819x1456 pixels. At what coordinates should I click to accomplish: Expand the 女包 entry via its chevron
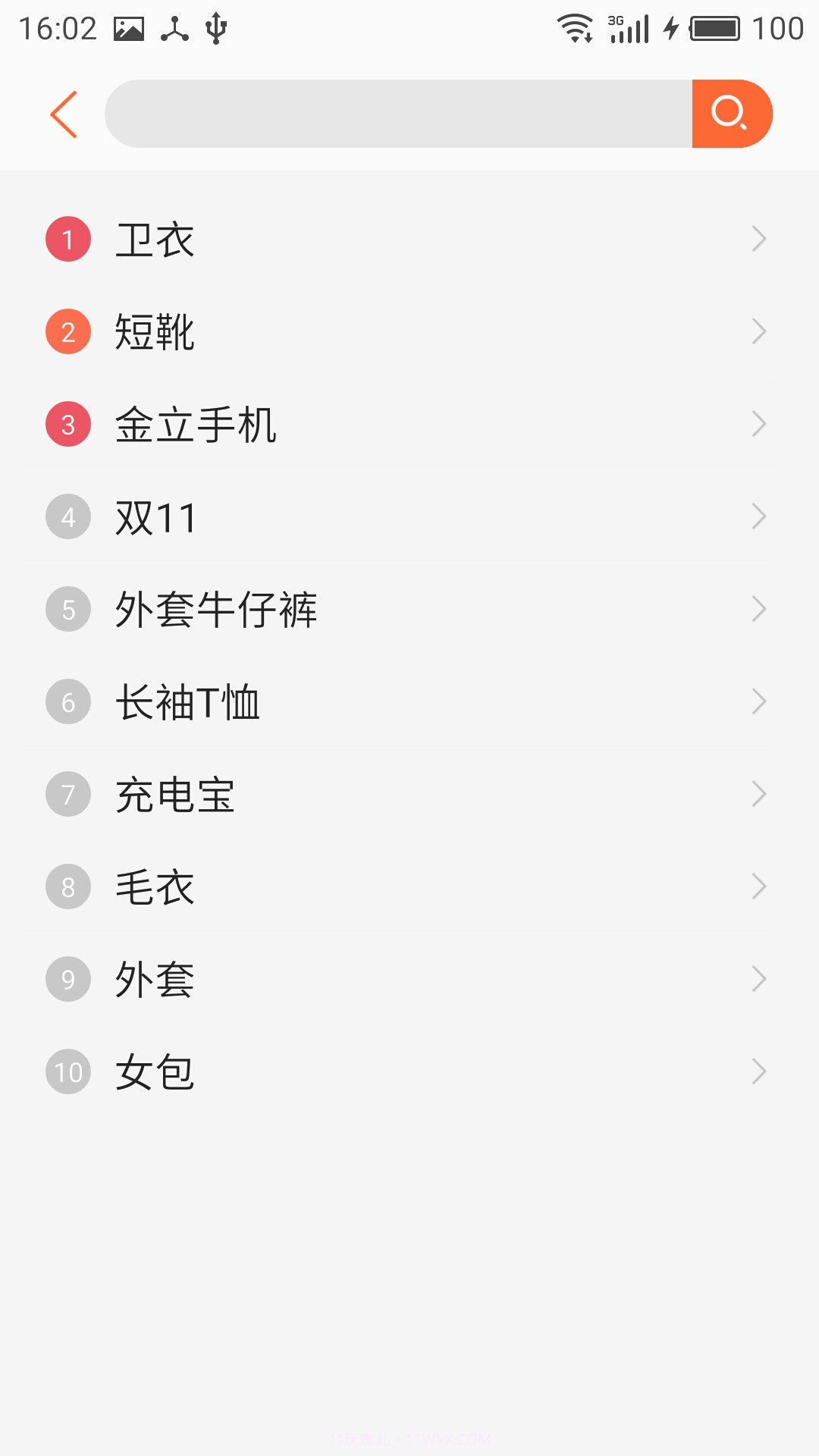760,1072
